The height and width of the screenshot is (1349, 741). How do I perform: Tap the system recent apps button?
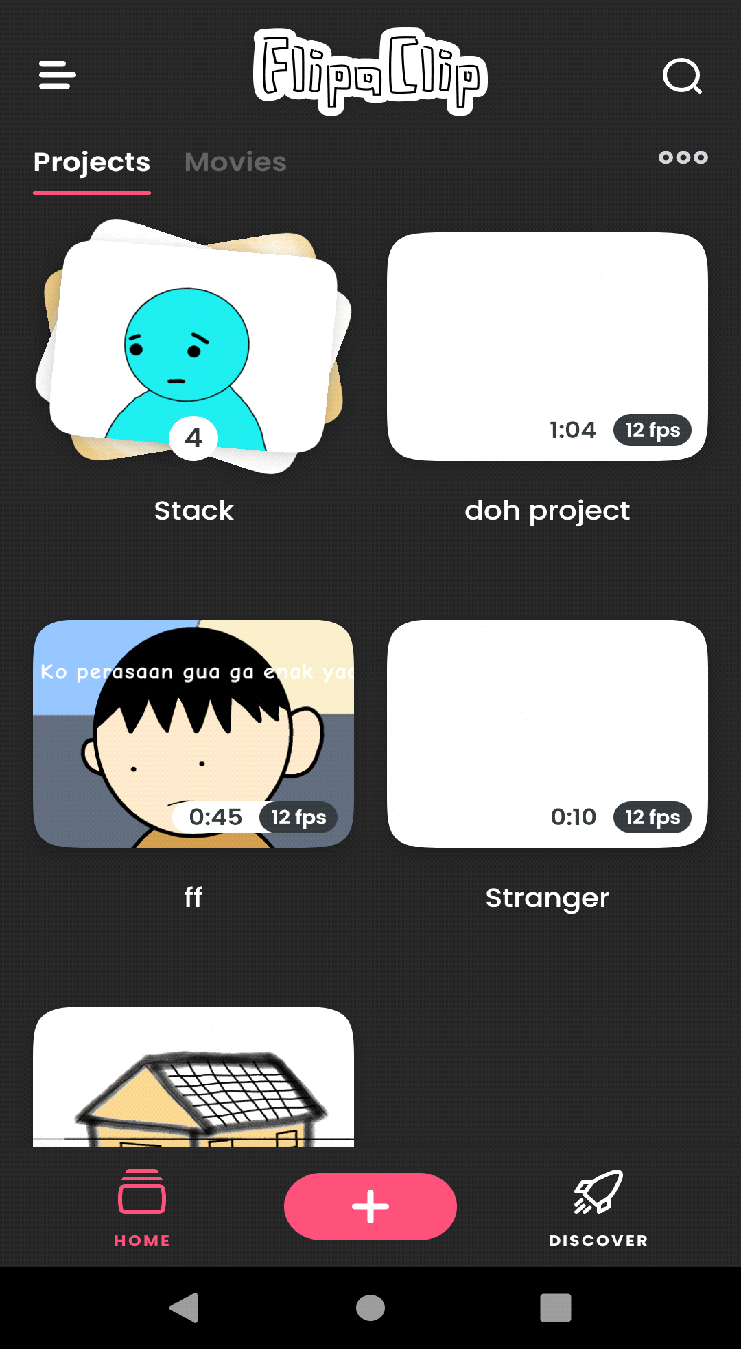555,1308
